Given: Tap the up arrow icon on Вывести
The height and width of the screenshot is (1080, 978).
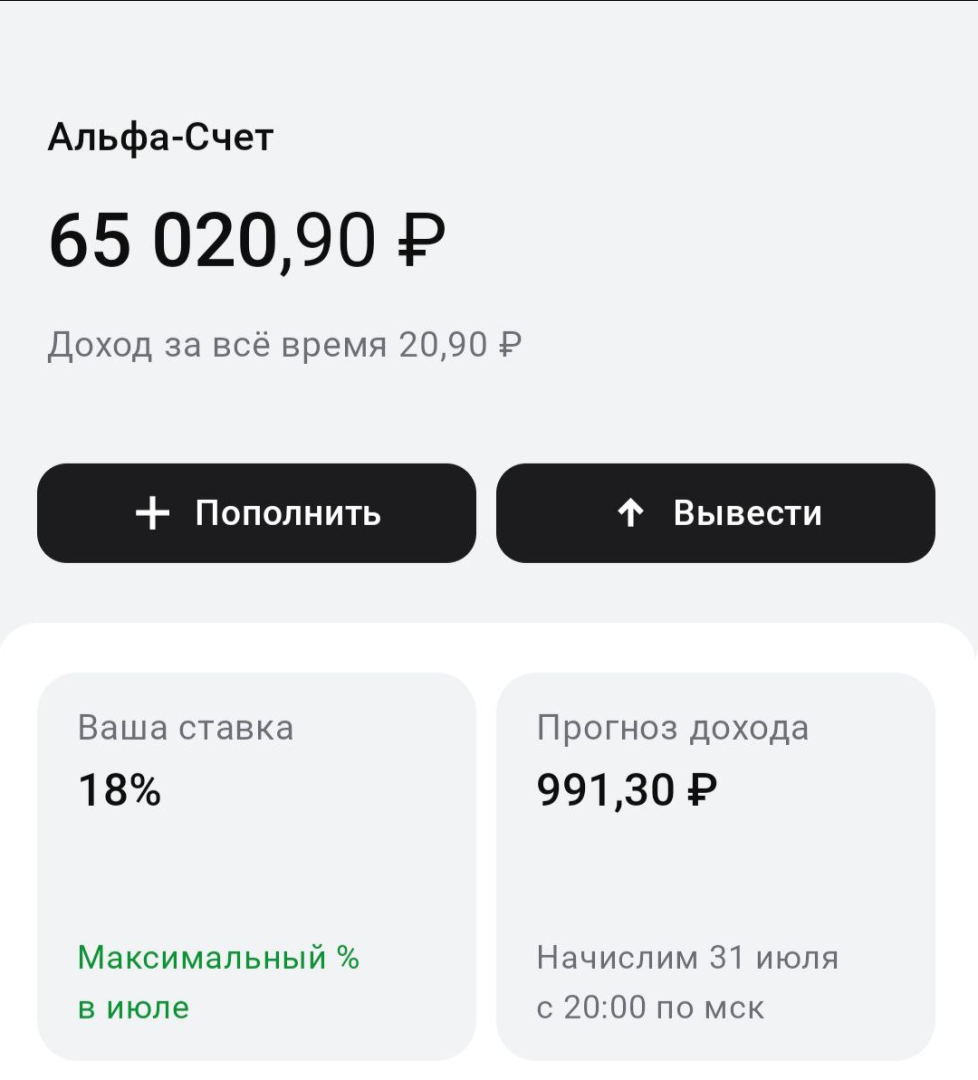Looking at the screenshot, I should pyautogui.click(x=630, y=513).
